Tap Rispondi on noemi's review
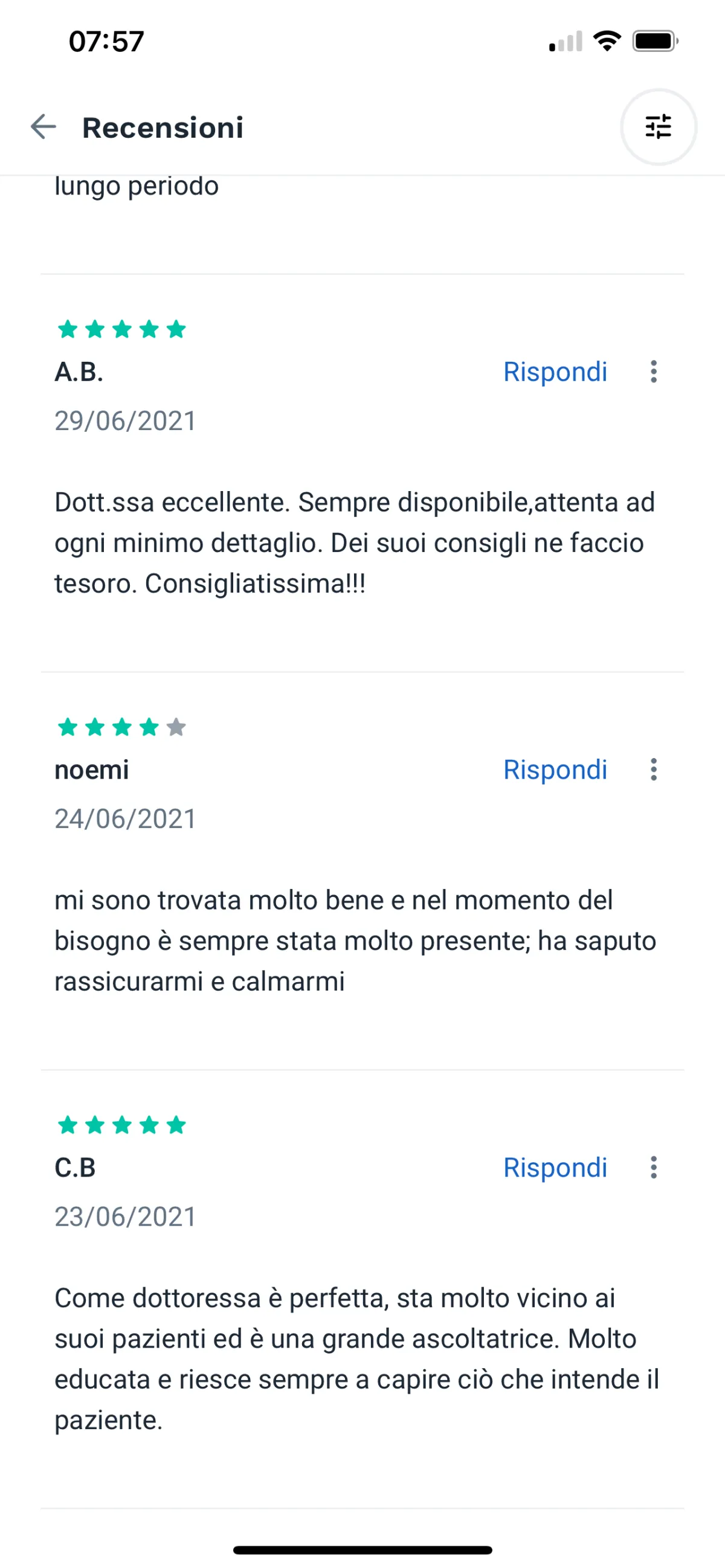The width and height of the screenshot is (725, 1568). [555, 770]
